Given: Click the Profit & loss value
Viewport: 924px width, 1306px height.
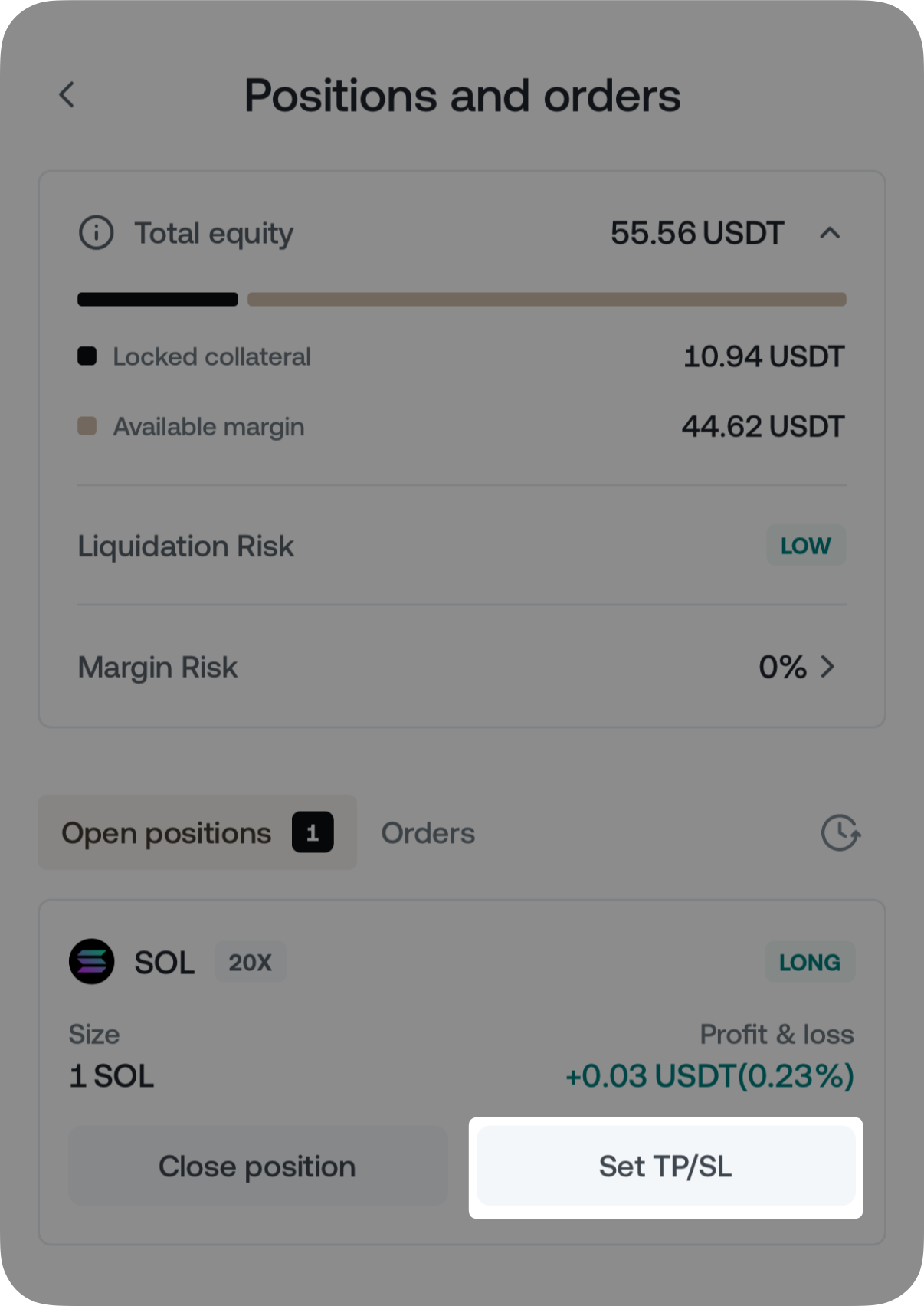Looking at the screenshot, I should click(709, 1076).
